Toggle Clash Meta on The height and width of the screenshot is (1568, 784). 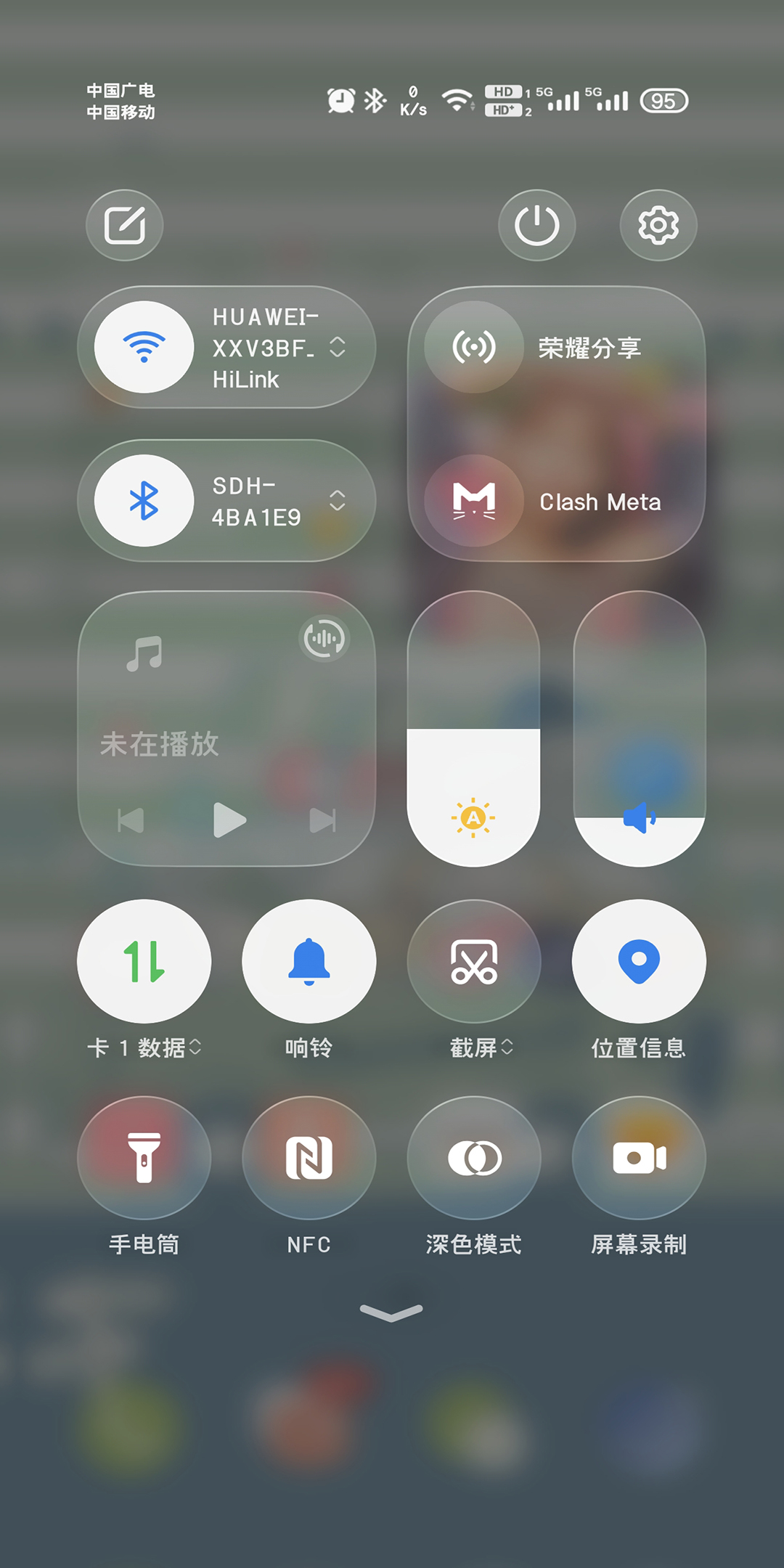point(474,500)
